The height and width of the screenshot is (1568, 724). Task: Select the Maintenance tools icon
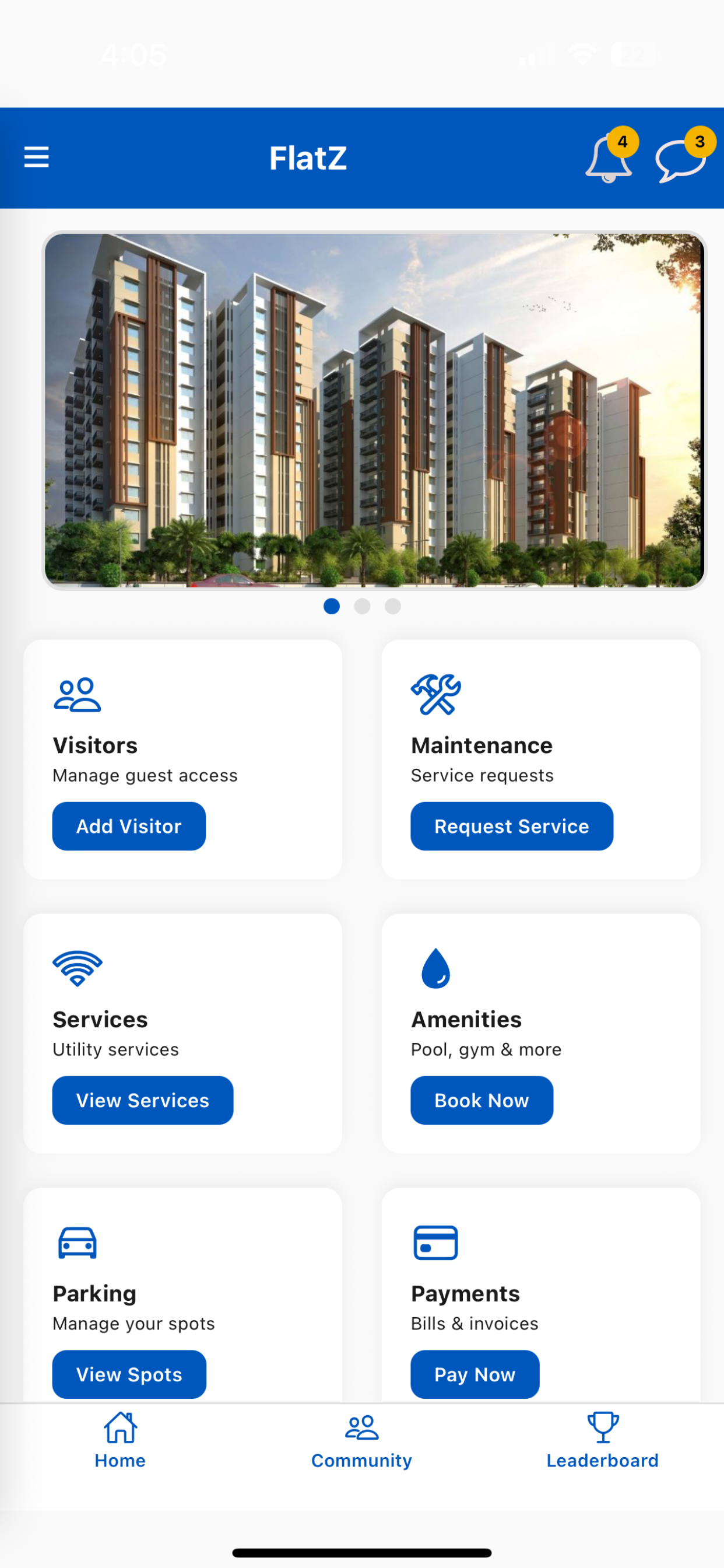(435, 694)
